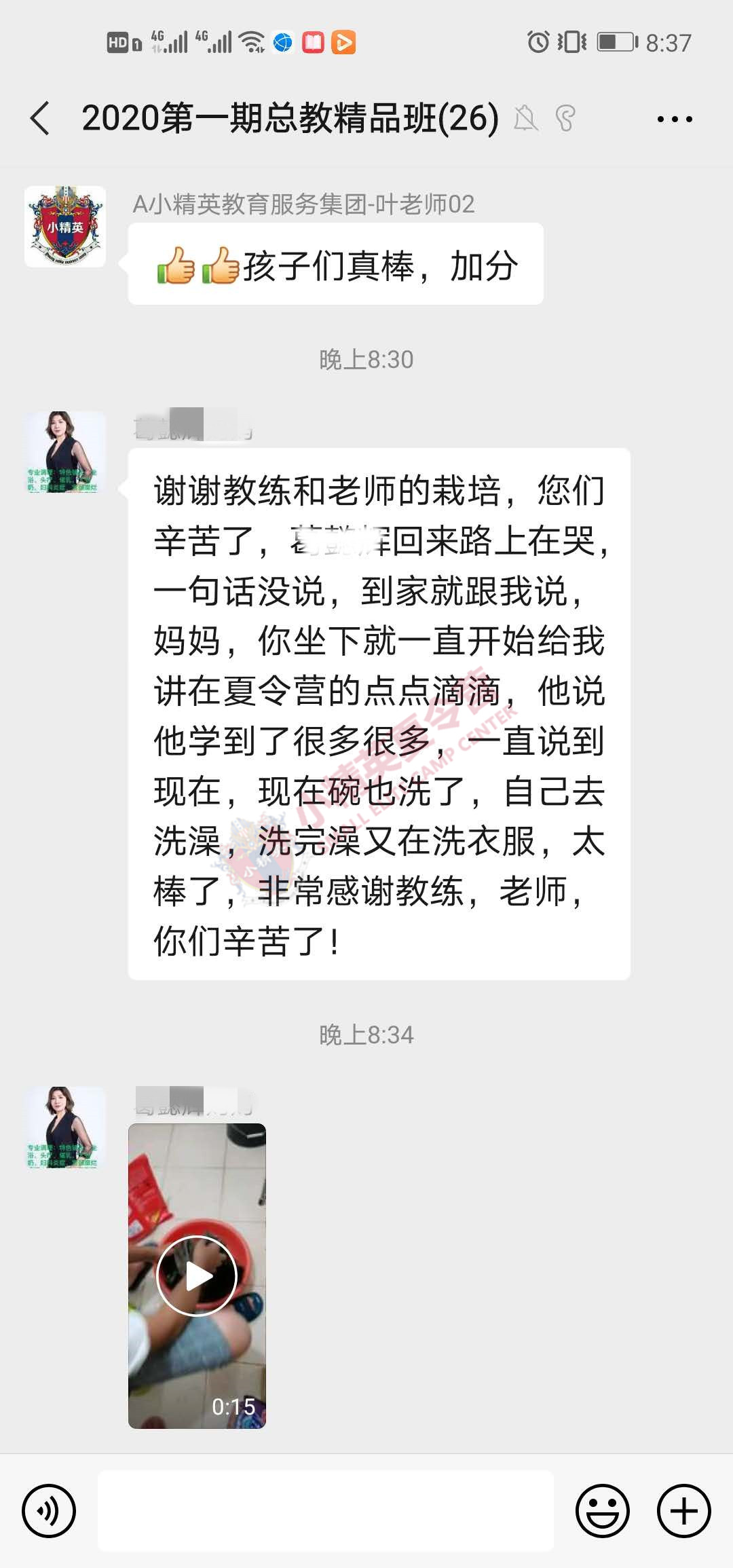Tap the message text field
This screenshot has height=1568, width=733.
326,1510
